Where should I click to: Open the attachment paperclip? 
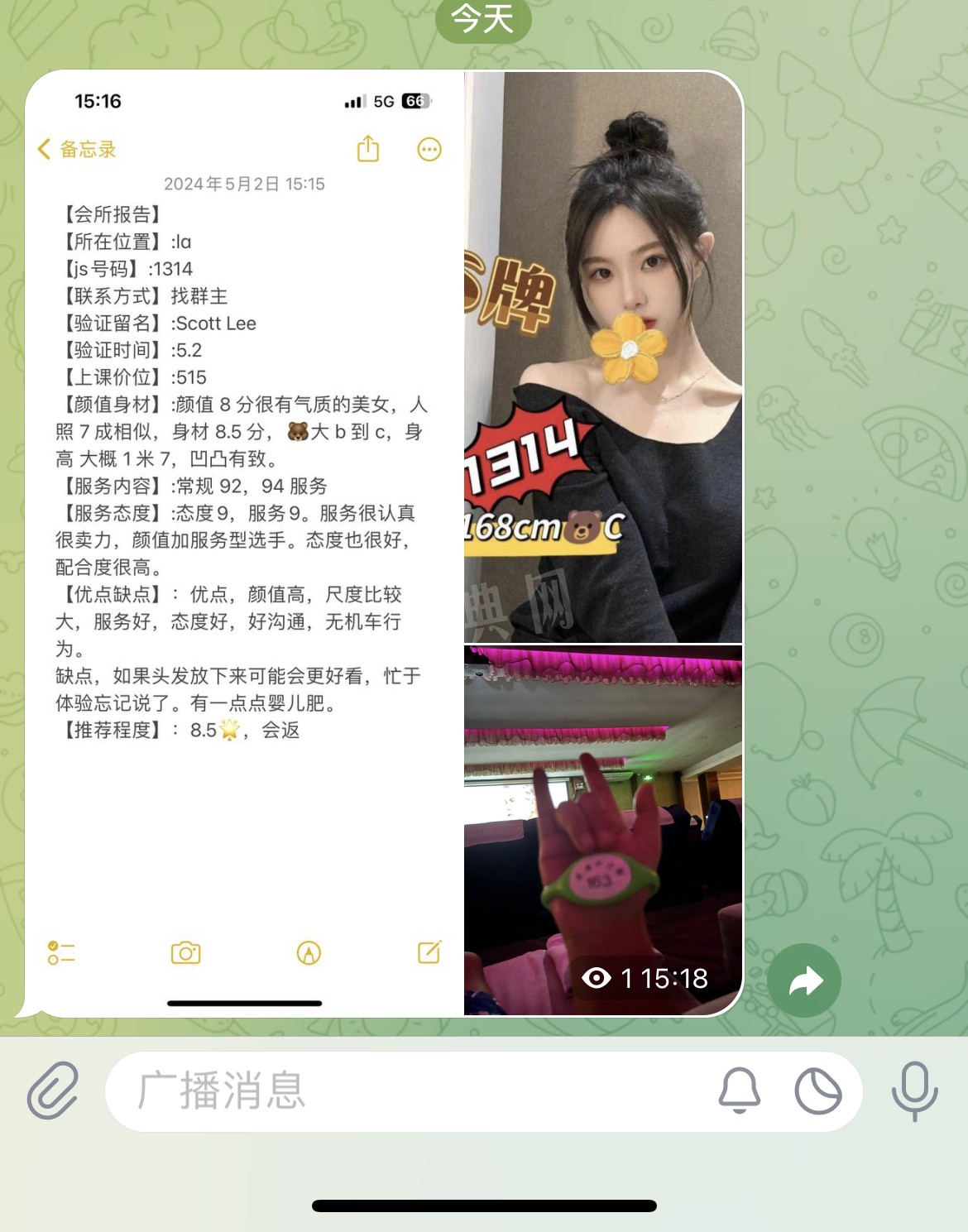53,1091
